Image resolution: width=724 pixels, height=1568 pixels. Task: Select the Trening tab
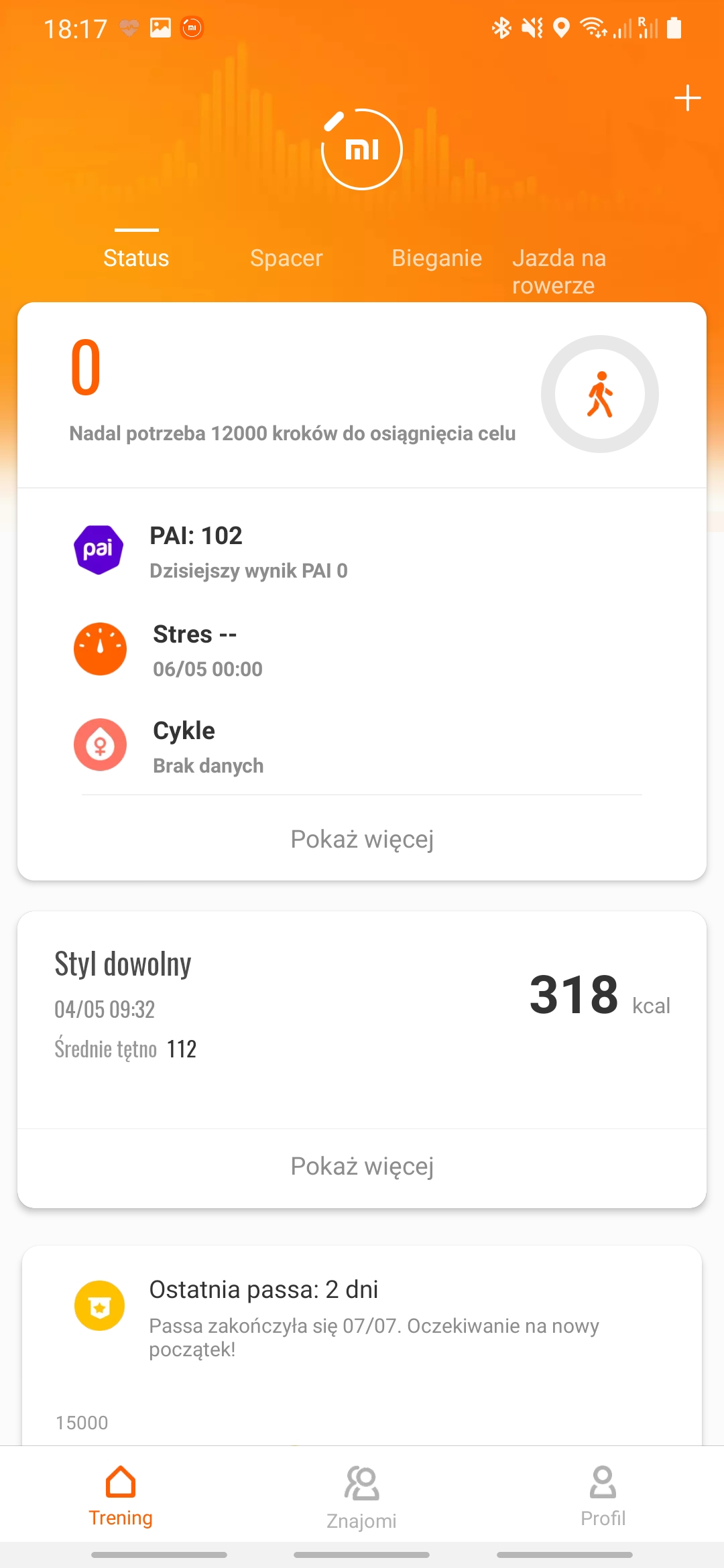(121, 1496)
